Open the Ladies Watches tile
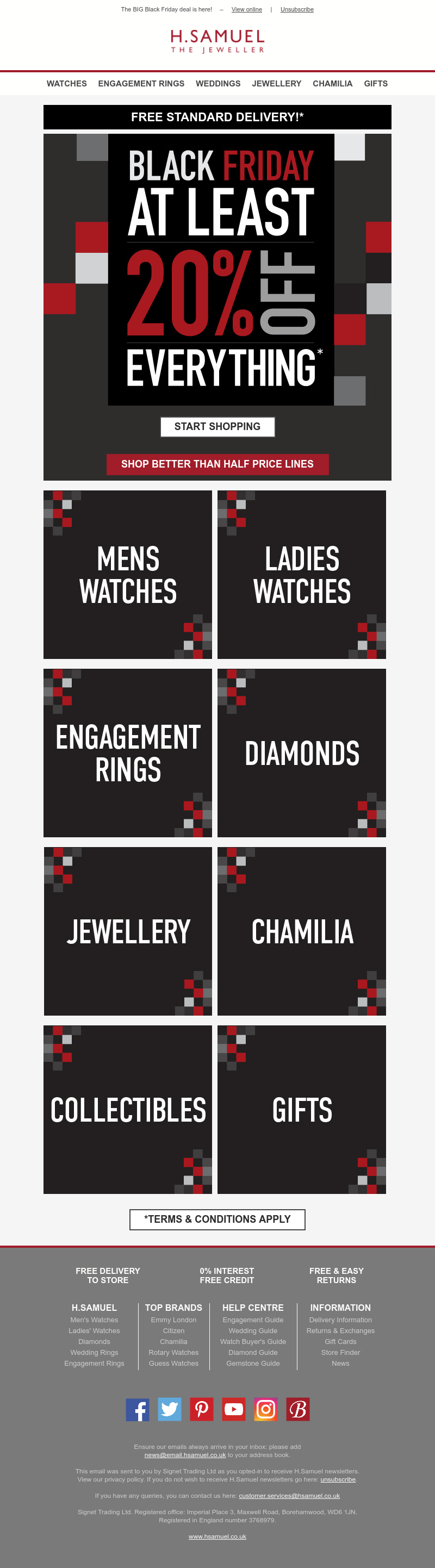This screenshot has height=1568, width=435. point(302,575)
